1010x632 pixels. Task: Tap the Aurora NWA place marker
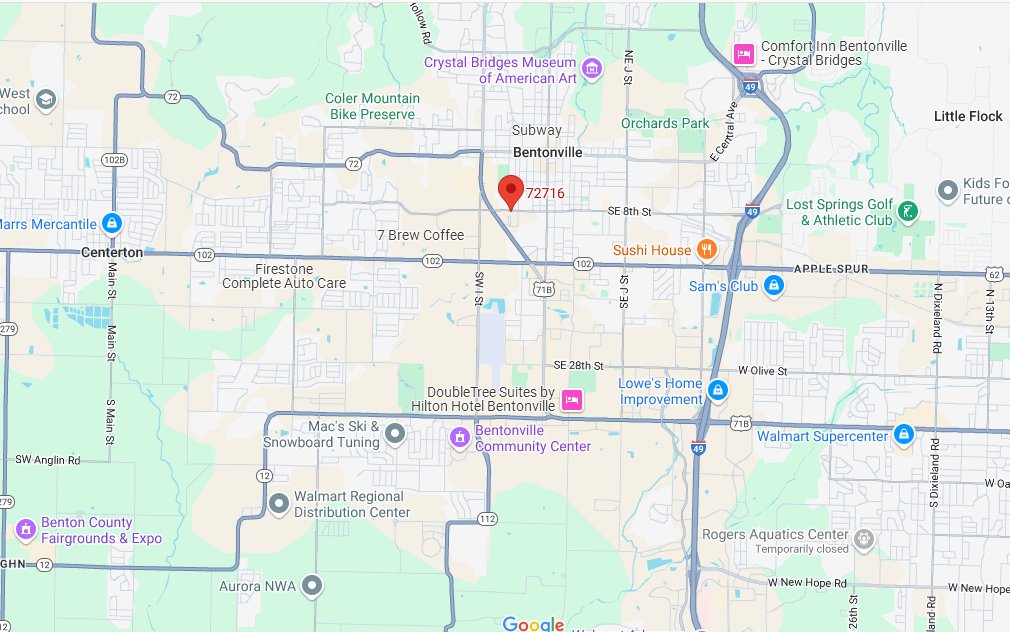coord(313,585)
